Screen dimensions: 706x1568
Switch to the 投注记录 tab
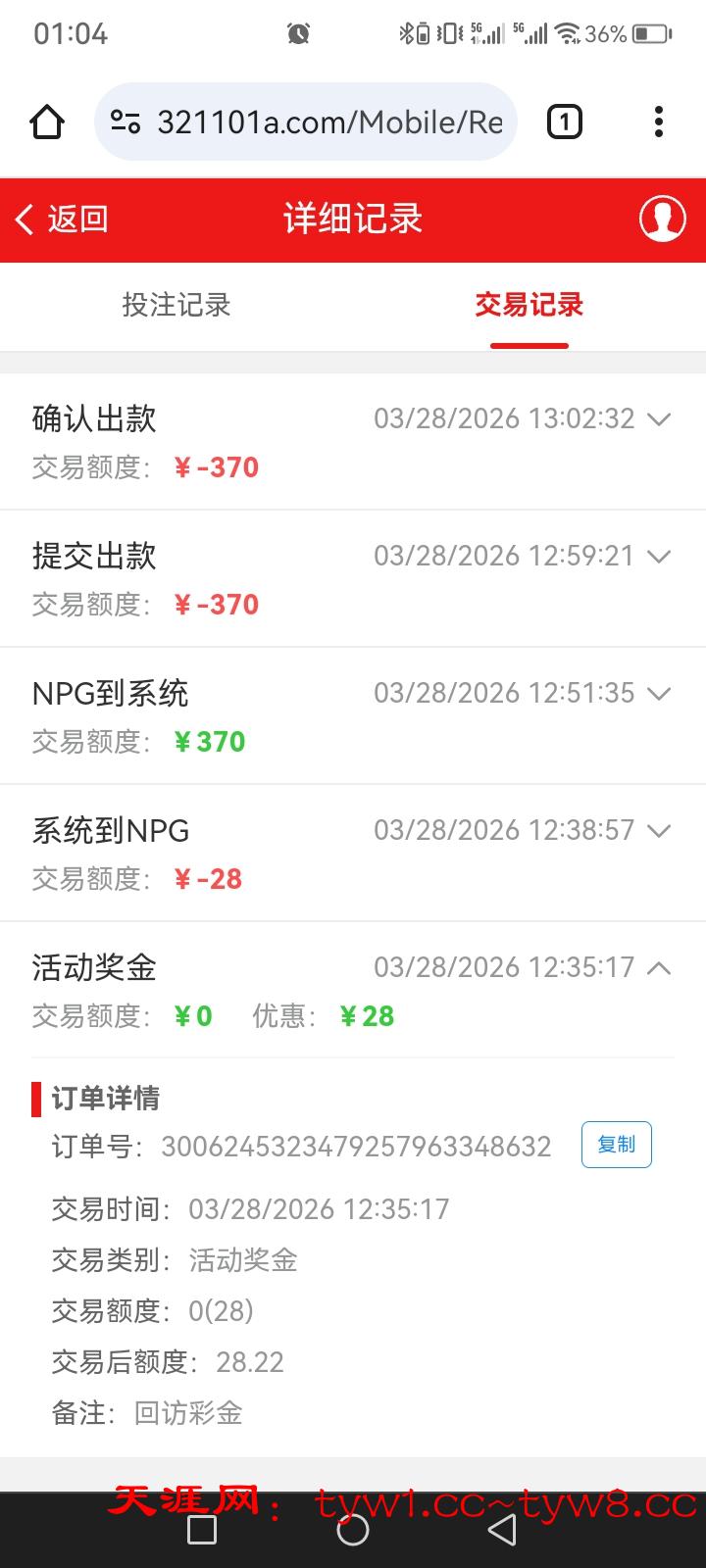click(x=176, y=305)
